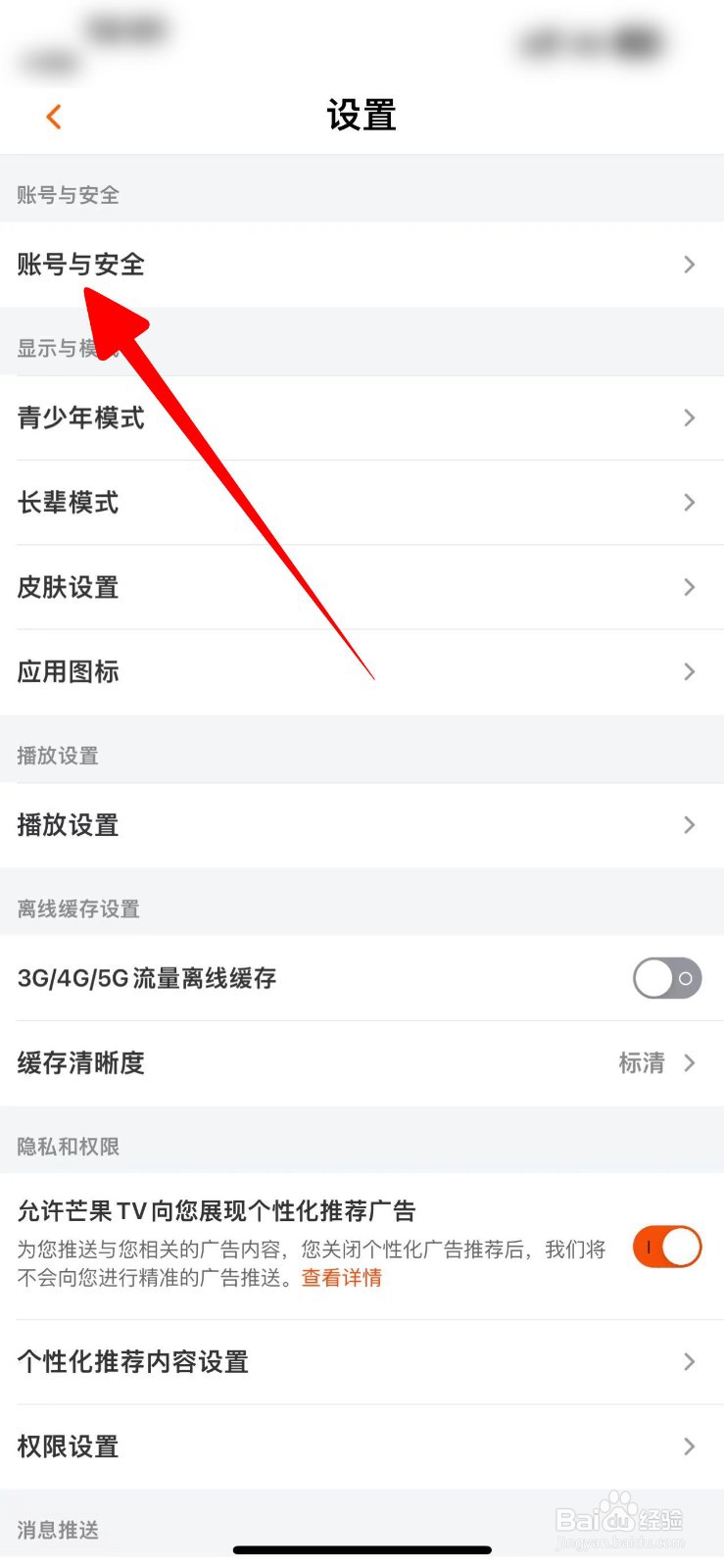Click the chevron beside 皮肤设置
The width and height of the screenshot is (724, 1568).
point(689,587)
